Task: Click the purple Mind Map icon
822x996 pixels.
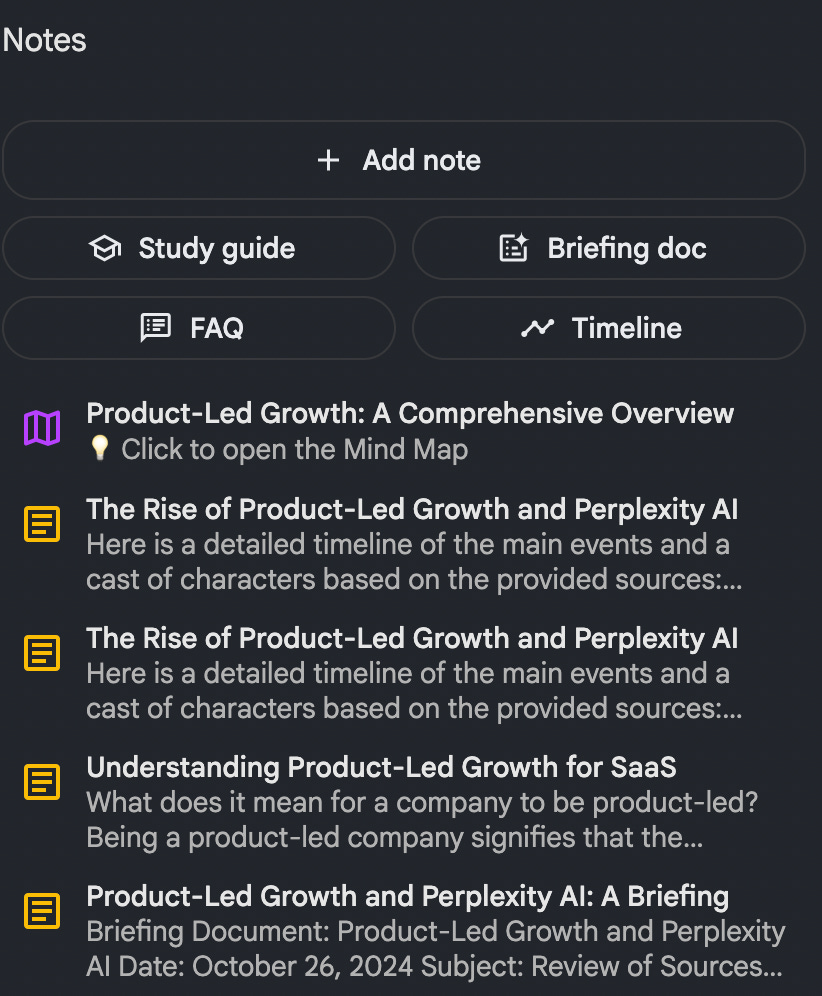Action: 41,428
